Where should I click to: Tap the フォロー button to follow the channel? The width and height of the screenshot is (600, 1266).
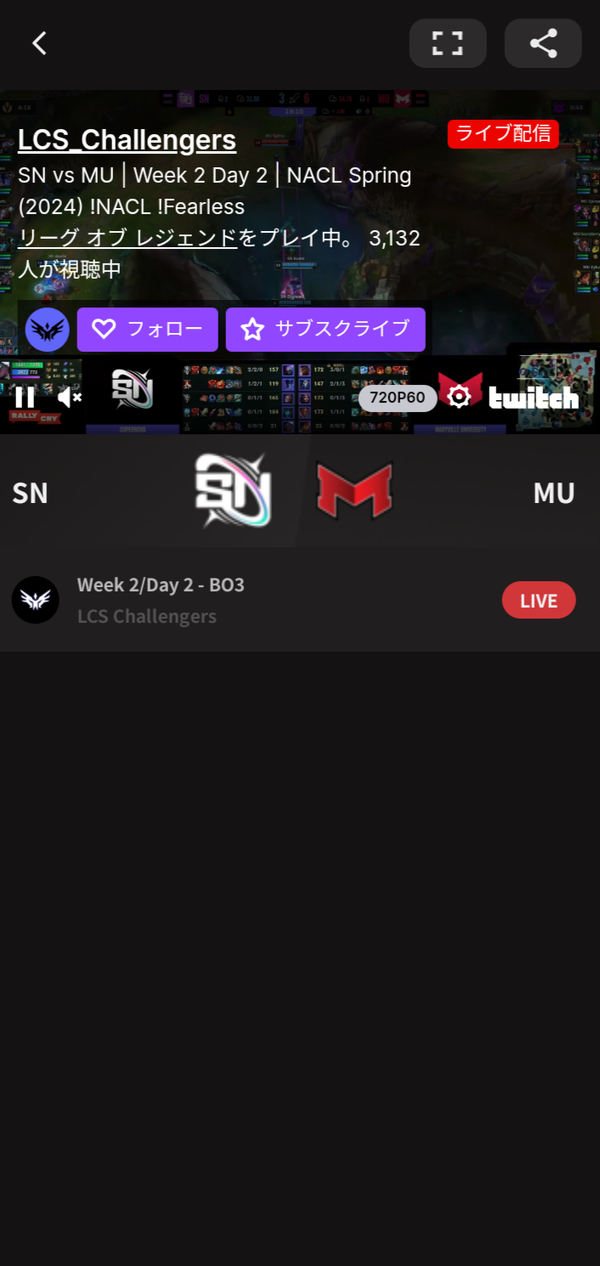pyautogui.click(x=147, y=329)
